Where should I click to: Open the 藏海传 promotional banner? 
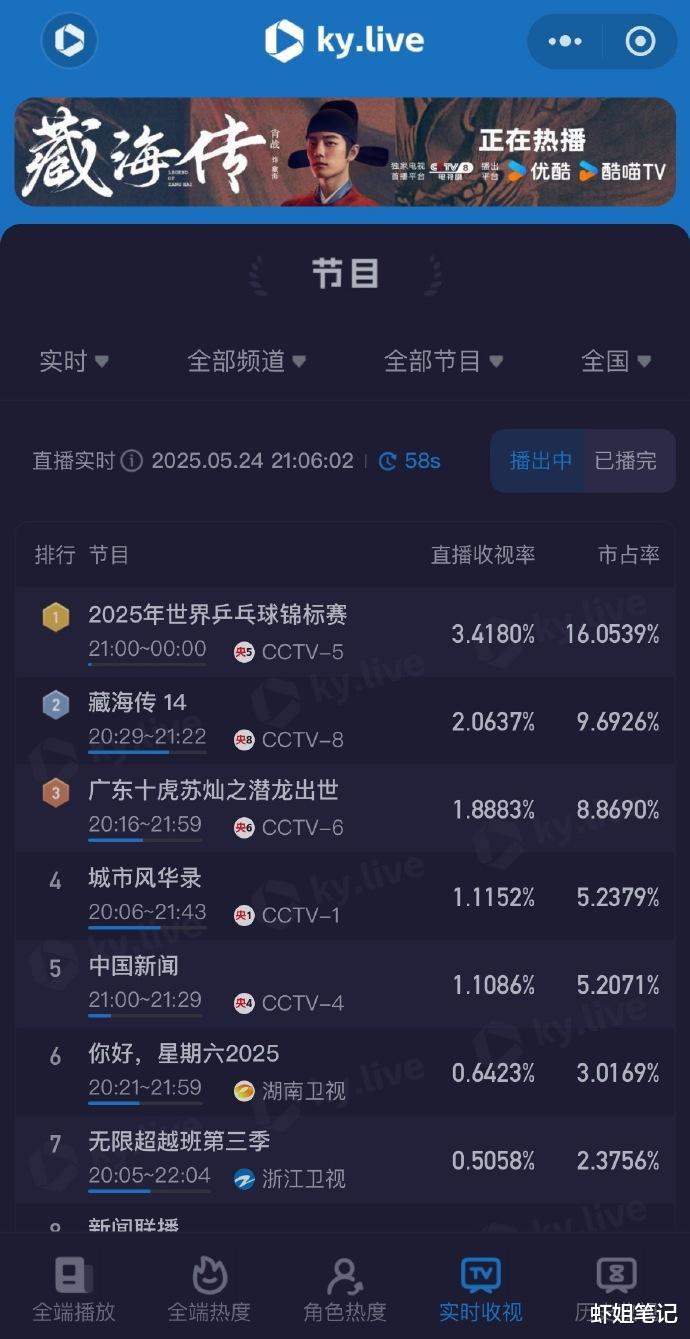[345, 152]
